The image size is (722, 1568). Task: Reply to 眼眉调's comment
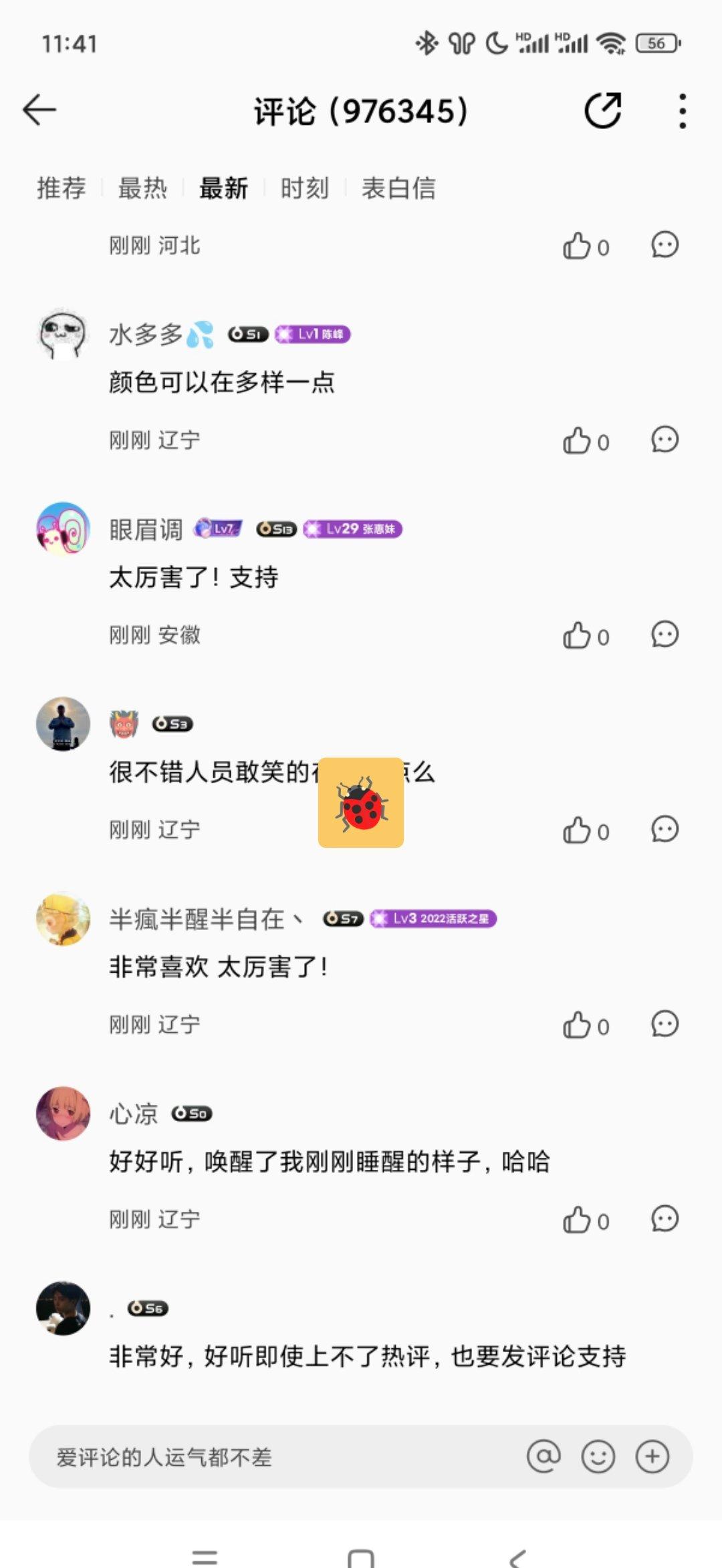click(665, 635)
